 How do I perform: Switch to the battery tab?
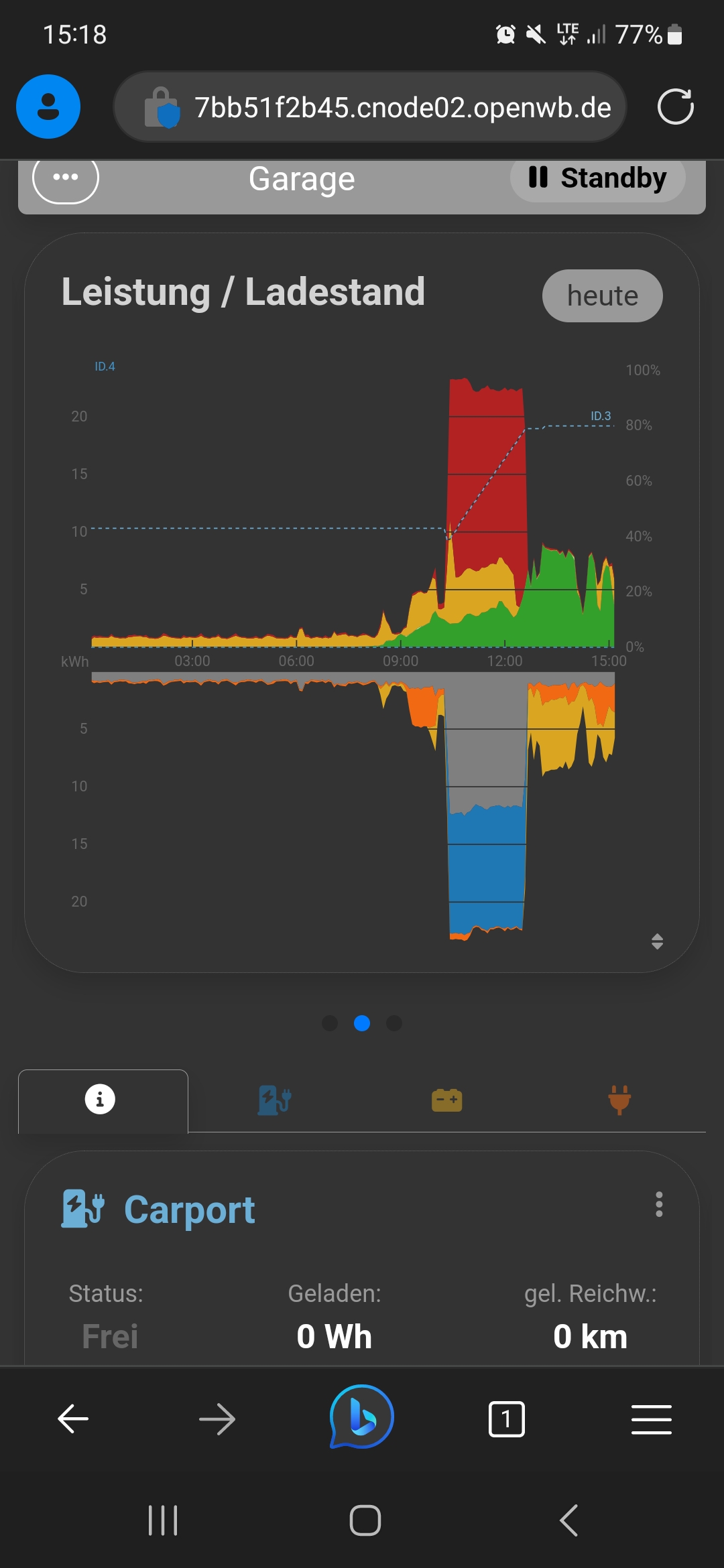[x=446, y=1100]
